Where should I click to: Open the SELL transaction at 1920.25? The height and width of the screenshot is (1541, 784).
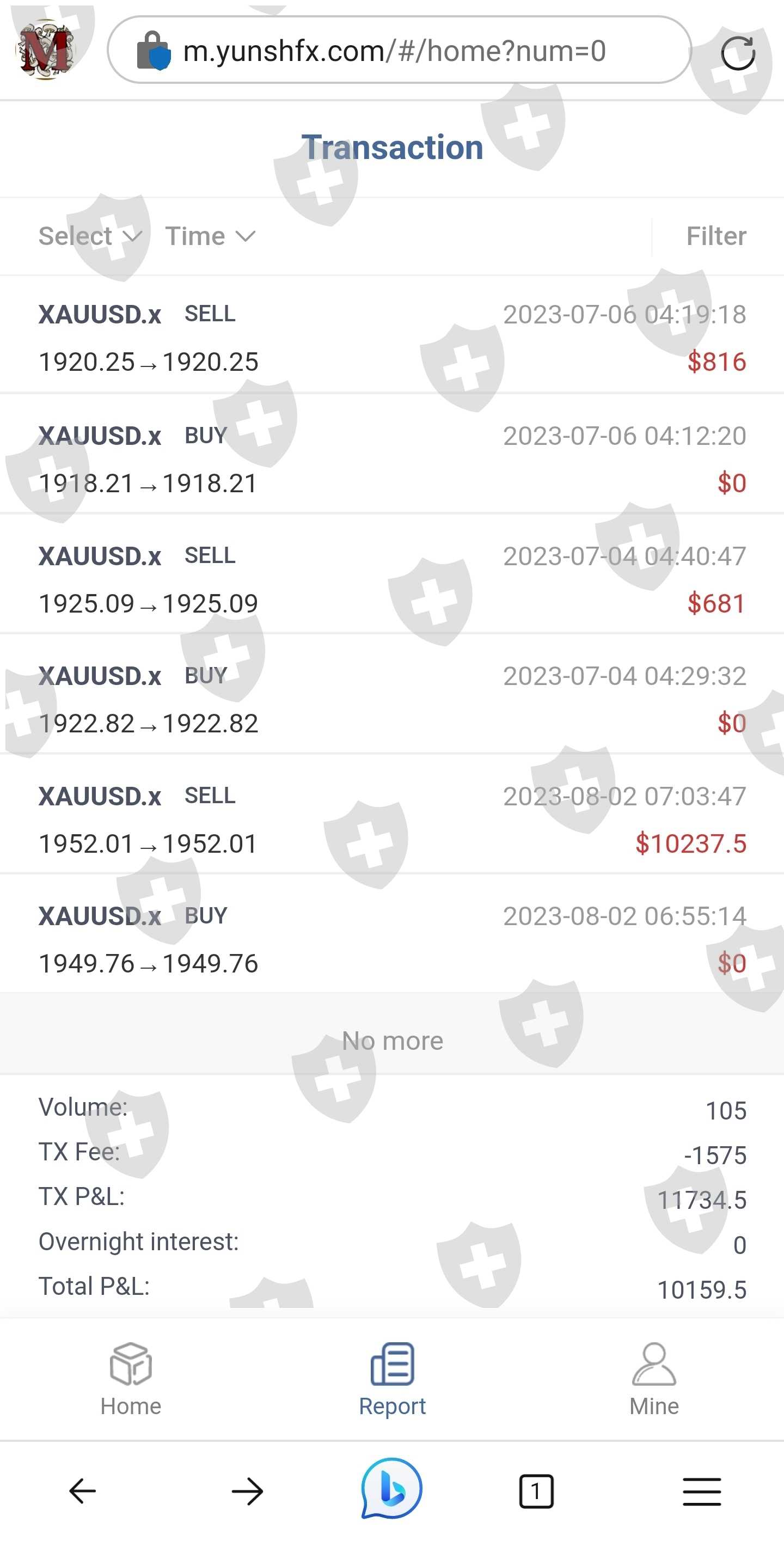[391, 338]
